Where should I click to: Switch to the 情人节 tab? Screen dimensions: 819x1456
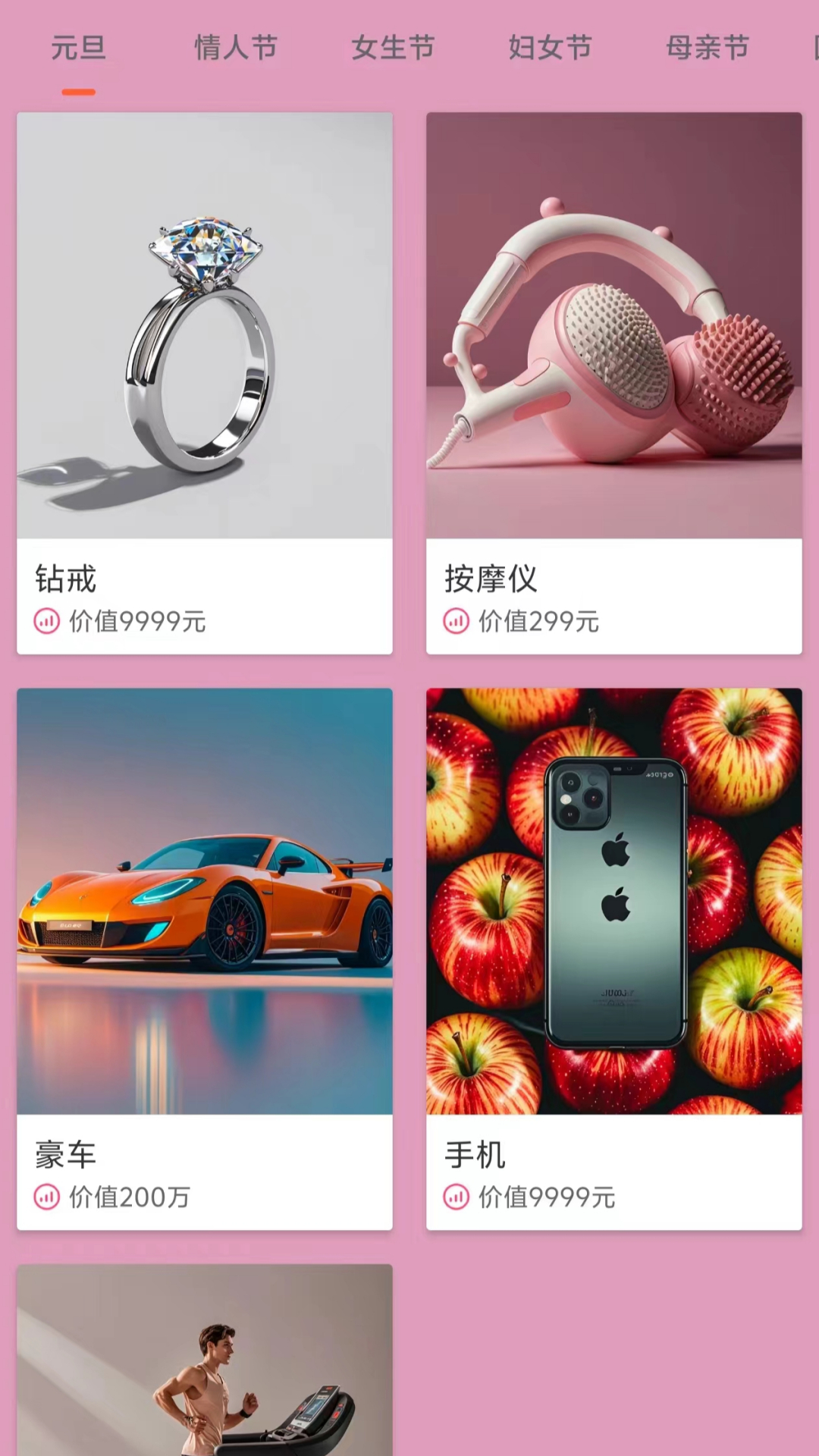(x=236, y=48)
